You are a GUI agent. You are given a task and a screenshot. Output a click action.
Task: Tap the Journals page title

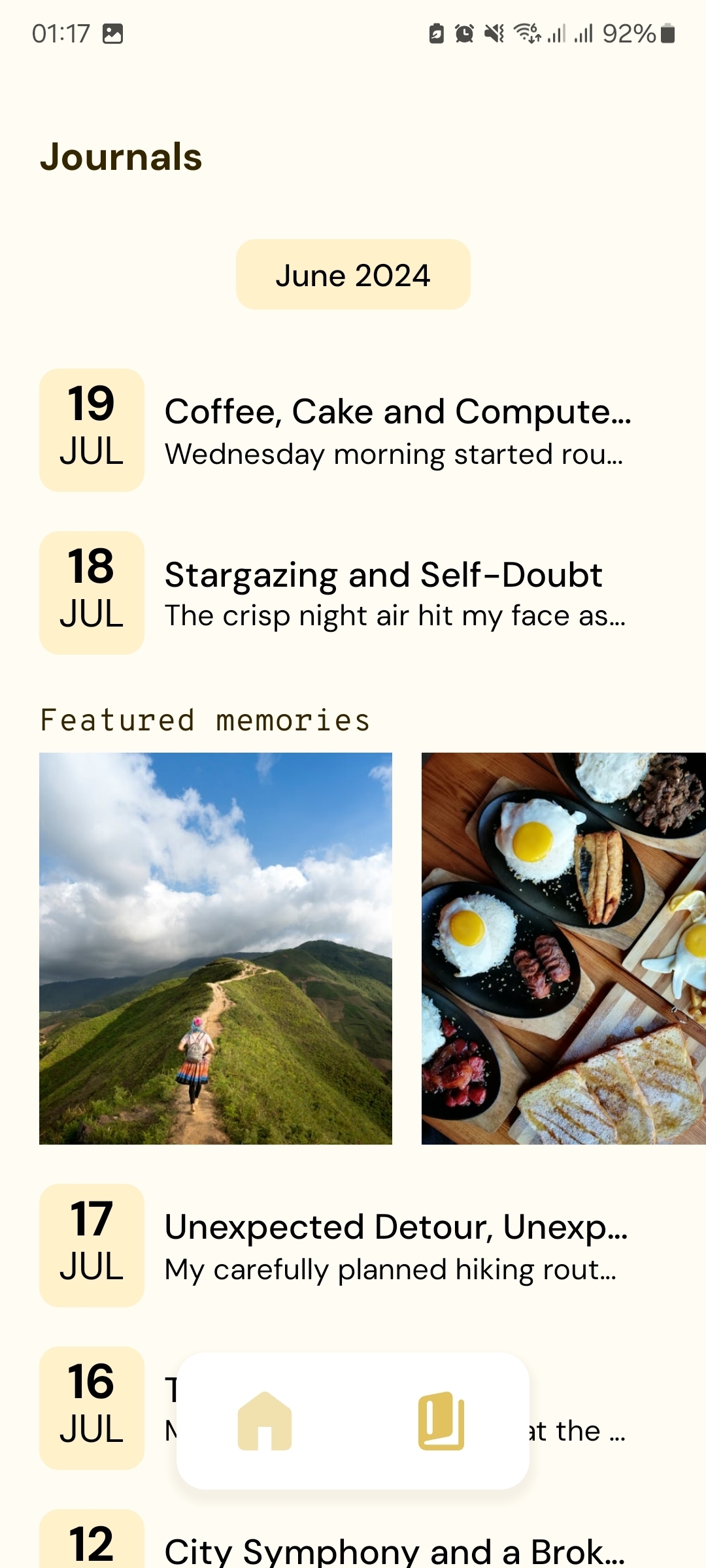point(121,157)
